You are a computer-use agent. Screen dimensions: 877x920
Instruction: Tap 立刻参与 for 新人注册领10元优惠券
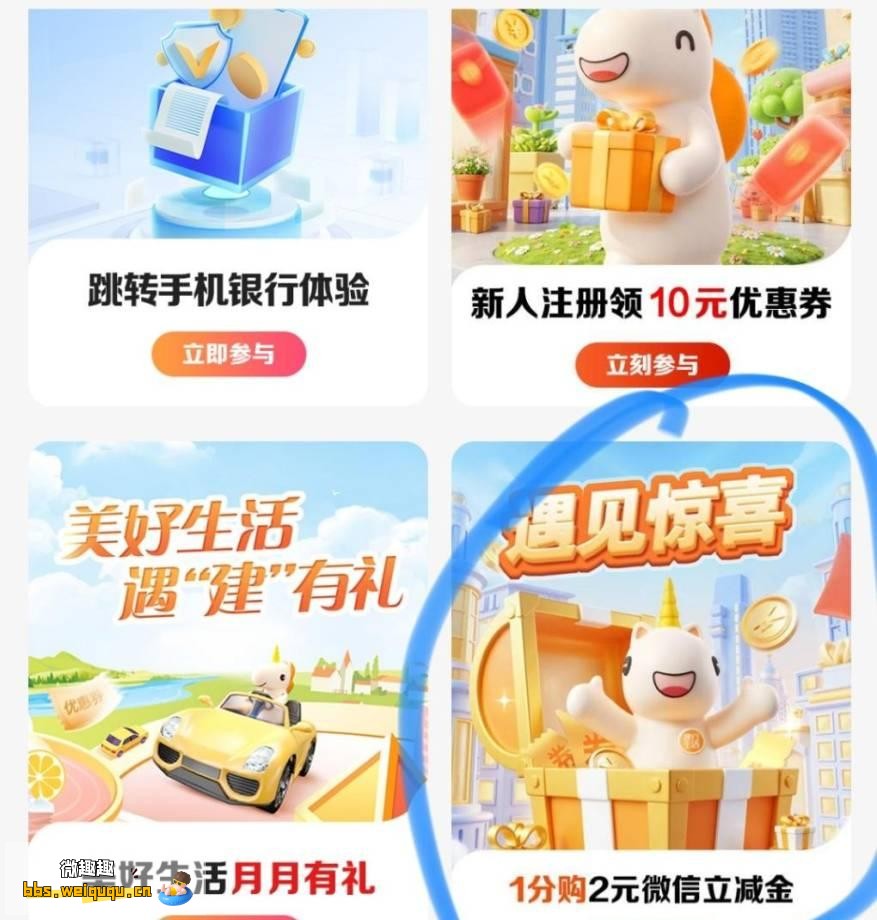[x=651, y=365]
